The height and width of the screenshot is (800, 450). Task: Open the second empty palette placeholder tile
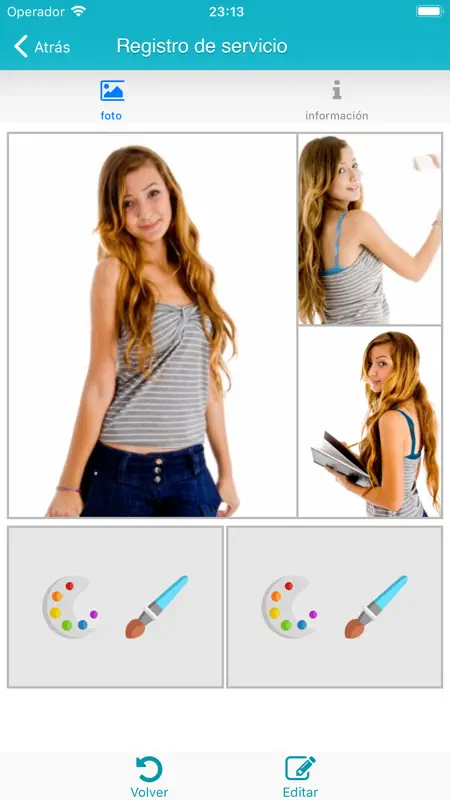[335, 607]
